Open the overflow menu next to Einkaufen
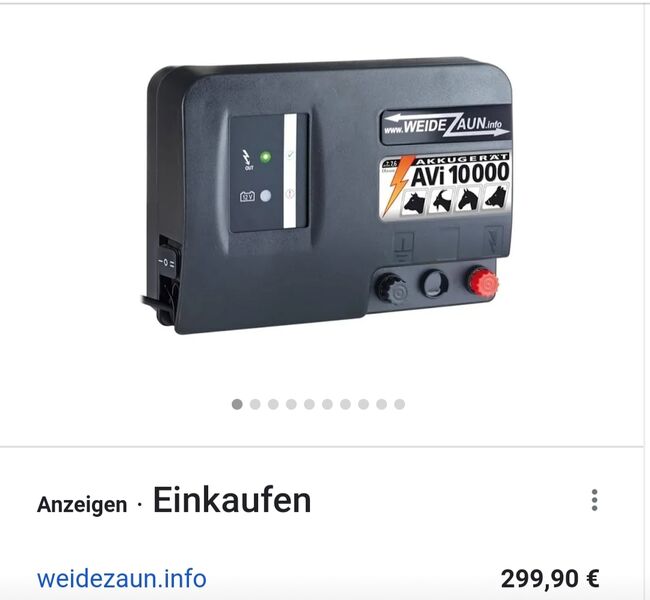 tap(594, 500)
